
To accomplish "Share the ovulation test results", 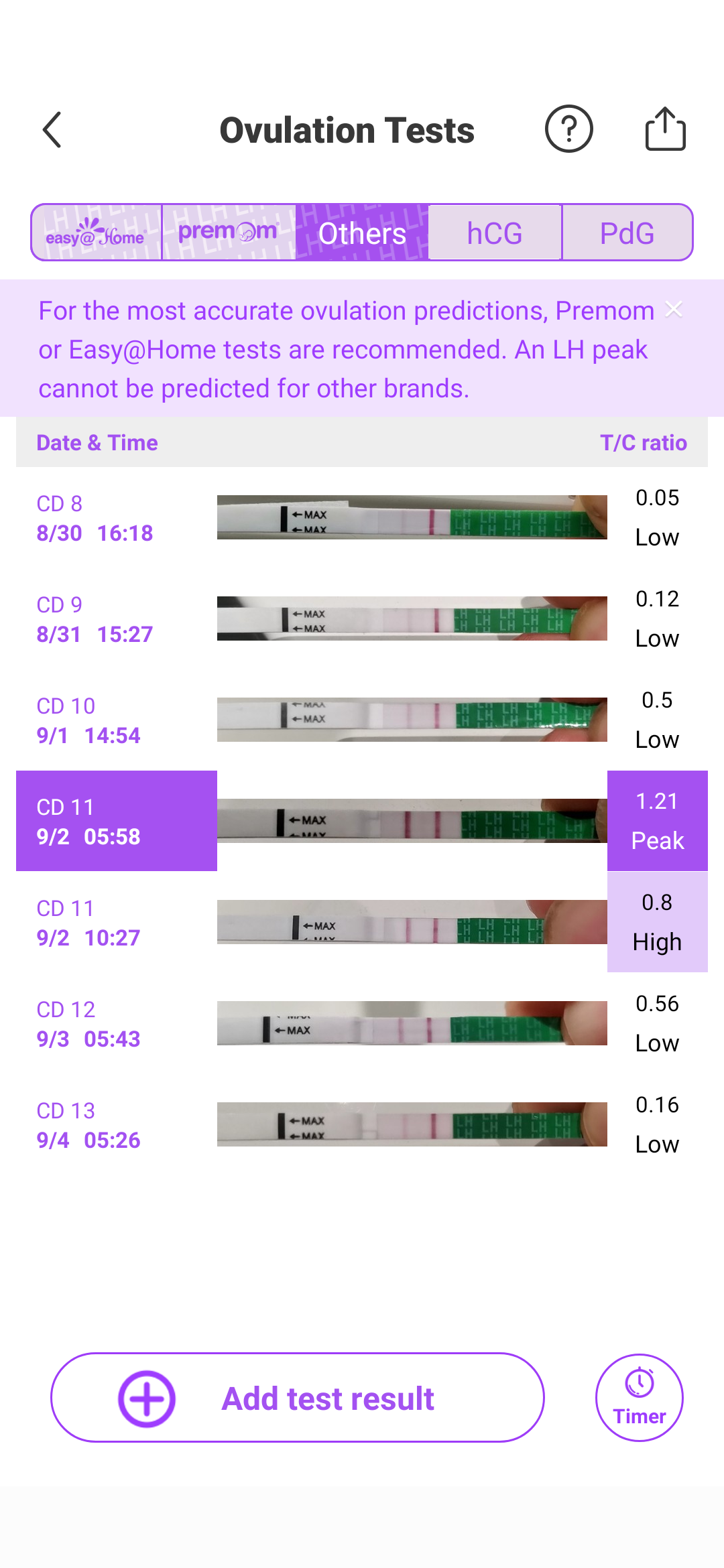I will pos(665,129).
